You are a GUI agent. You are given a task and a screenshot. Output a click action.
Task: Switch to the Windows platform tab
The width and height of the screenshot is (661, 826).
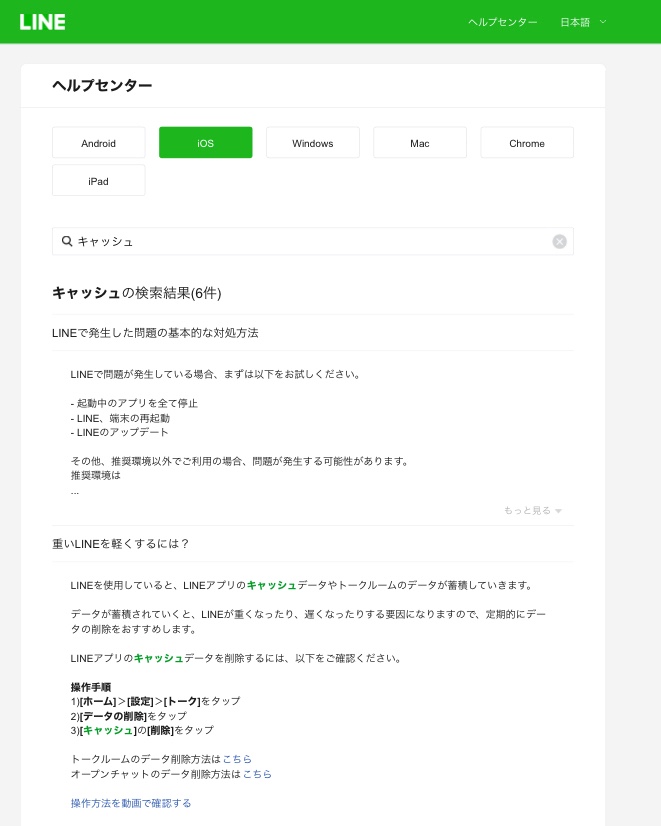click(x=312, y=143)
